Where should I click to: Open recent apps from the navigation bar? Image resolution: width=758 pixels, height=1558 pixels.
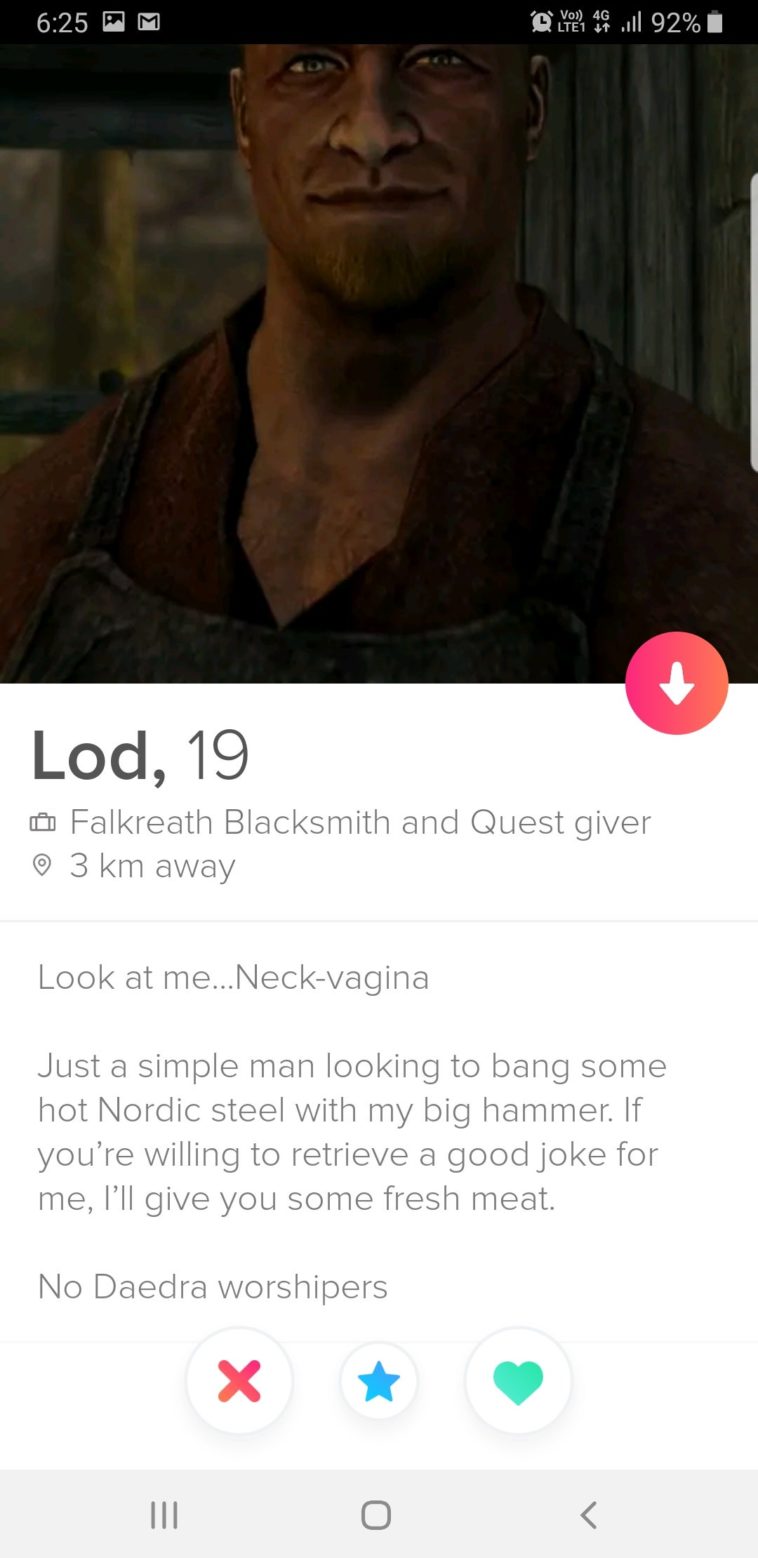pyautogui.click(x=164, y=1515)
